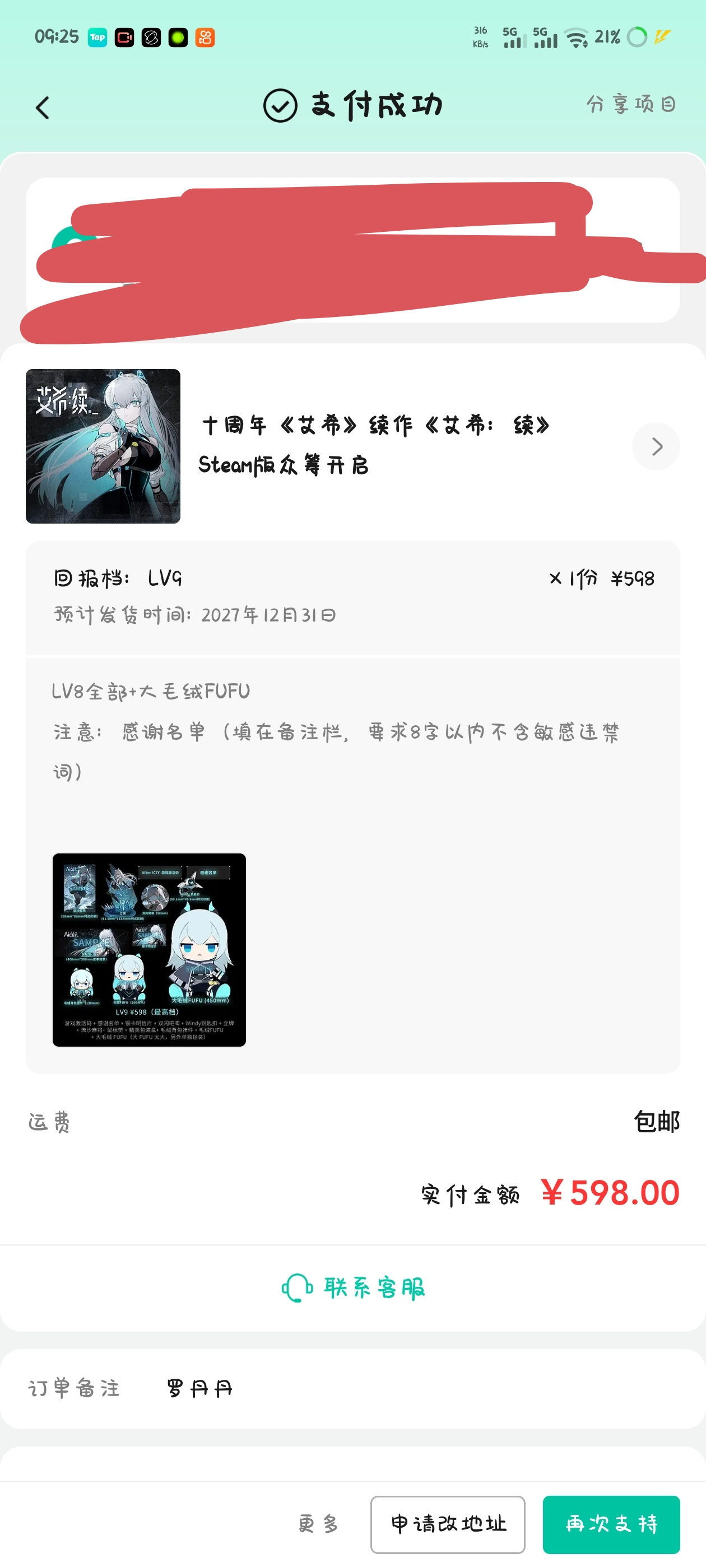View the LV9 reward tier image
The height and width of the screenshot is (1568, 706).
(149, 950)
